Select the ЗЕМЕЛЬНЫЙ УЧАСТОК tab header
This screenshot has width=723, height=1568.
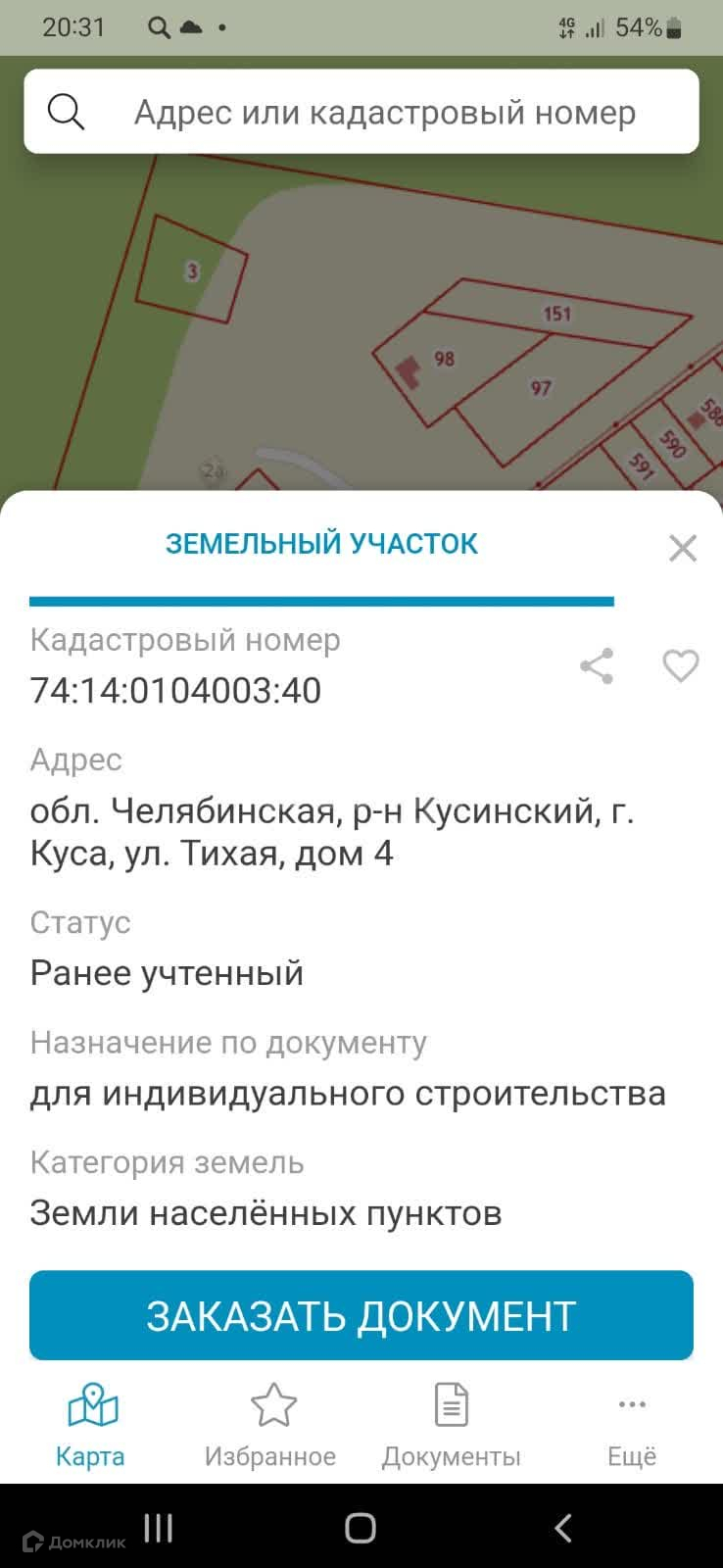point(321,544)
